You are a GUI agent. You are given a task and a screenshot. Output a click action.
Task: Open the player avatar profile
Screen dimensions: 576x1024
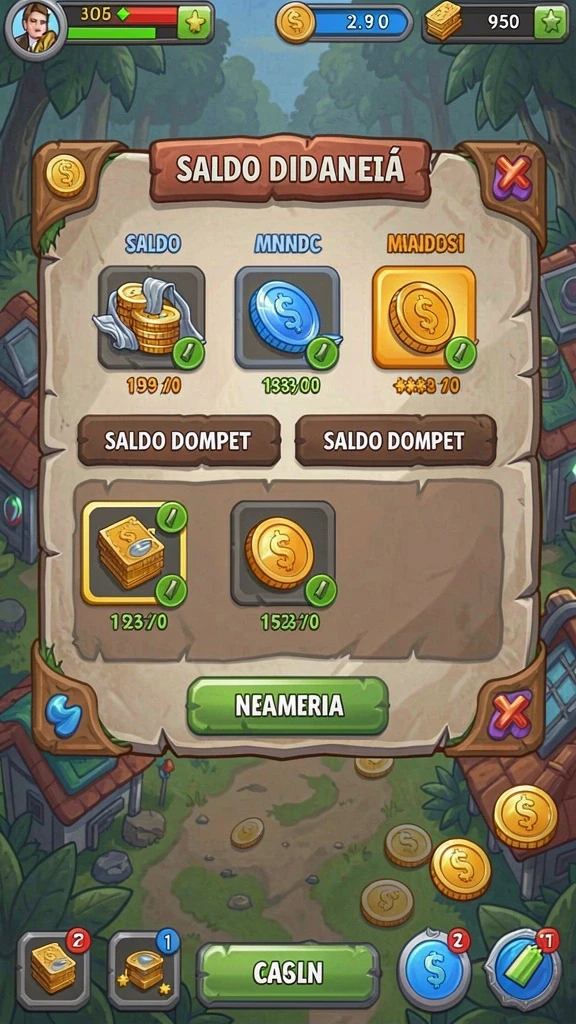coord(32,27)
